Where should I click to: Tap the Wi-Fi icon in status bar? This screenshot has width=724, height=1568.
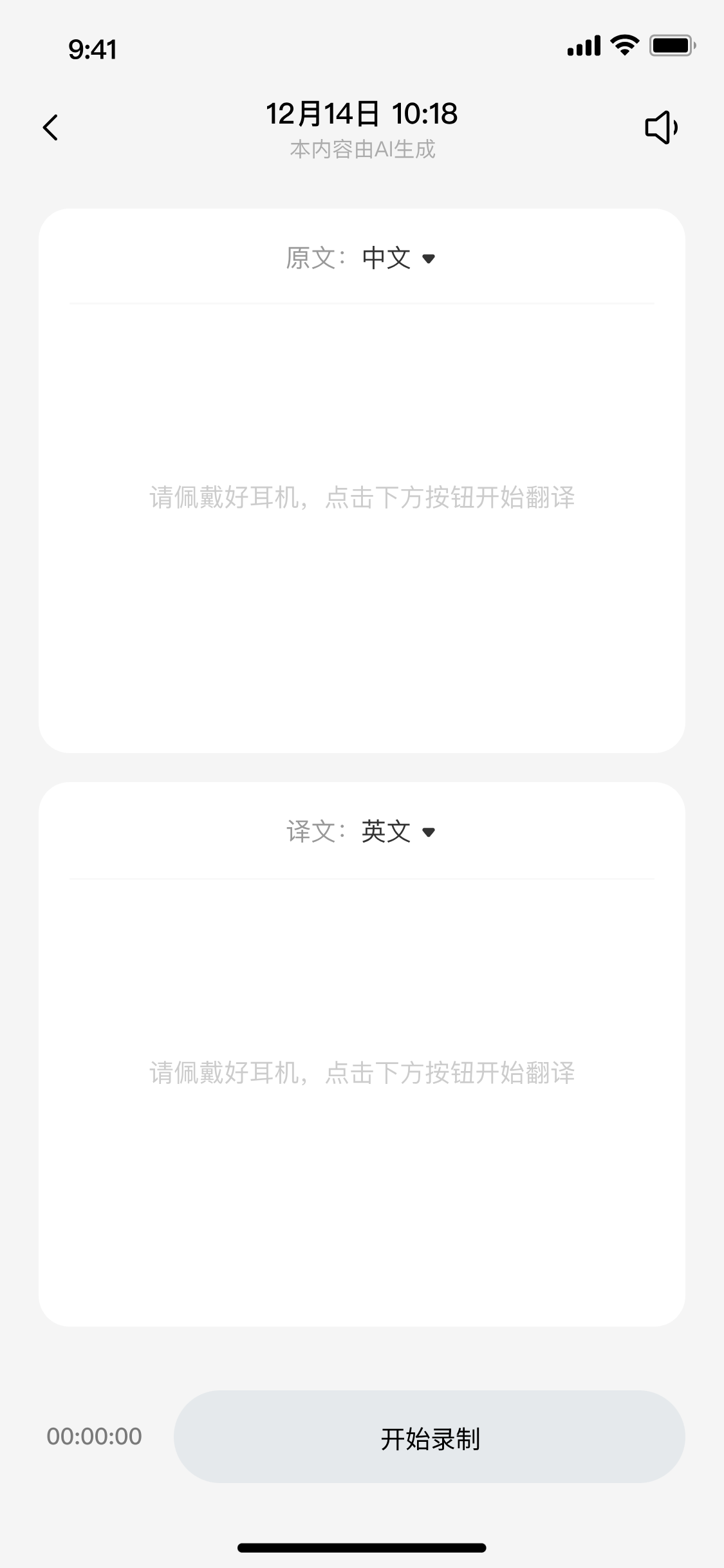coord(622,44)
